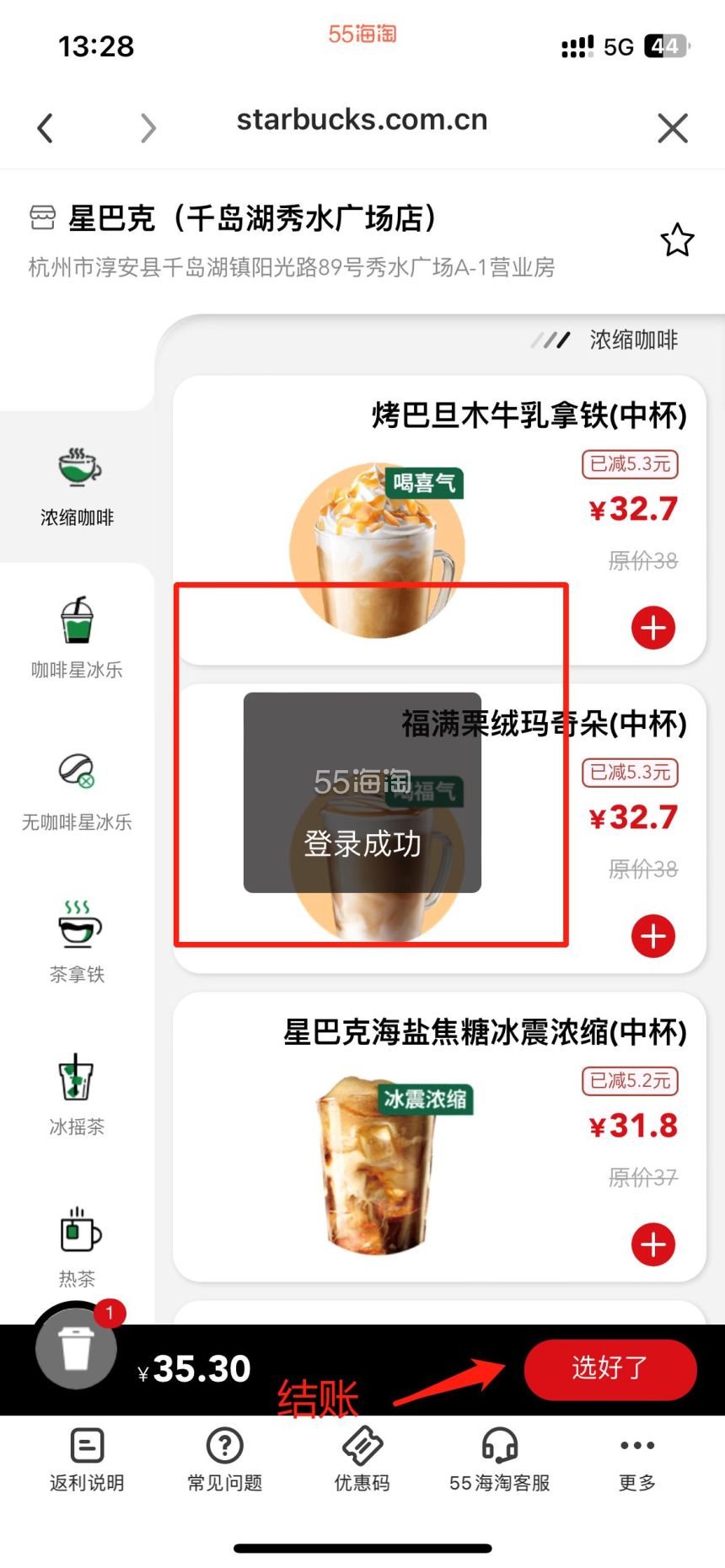725x1568 pixels.
Task: Add 烤巴旦木牛乳拿铁 to the cart
Action: [x=653, y=628]
